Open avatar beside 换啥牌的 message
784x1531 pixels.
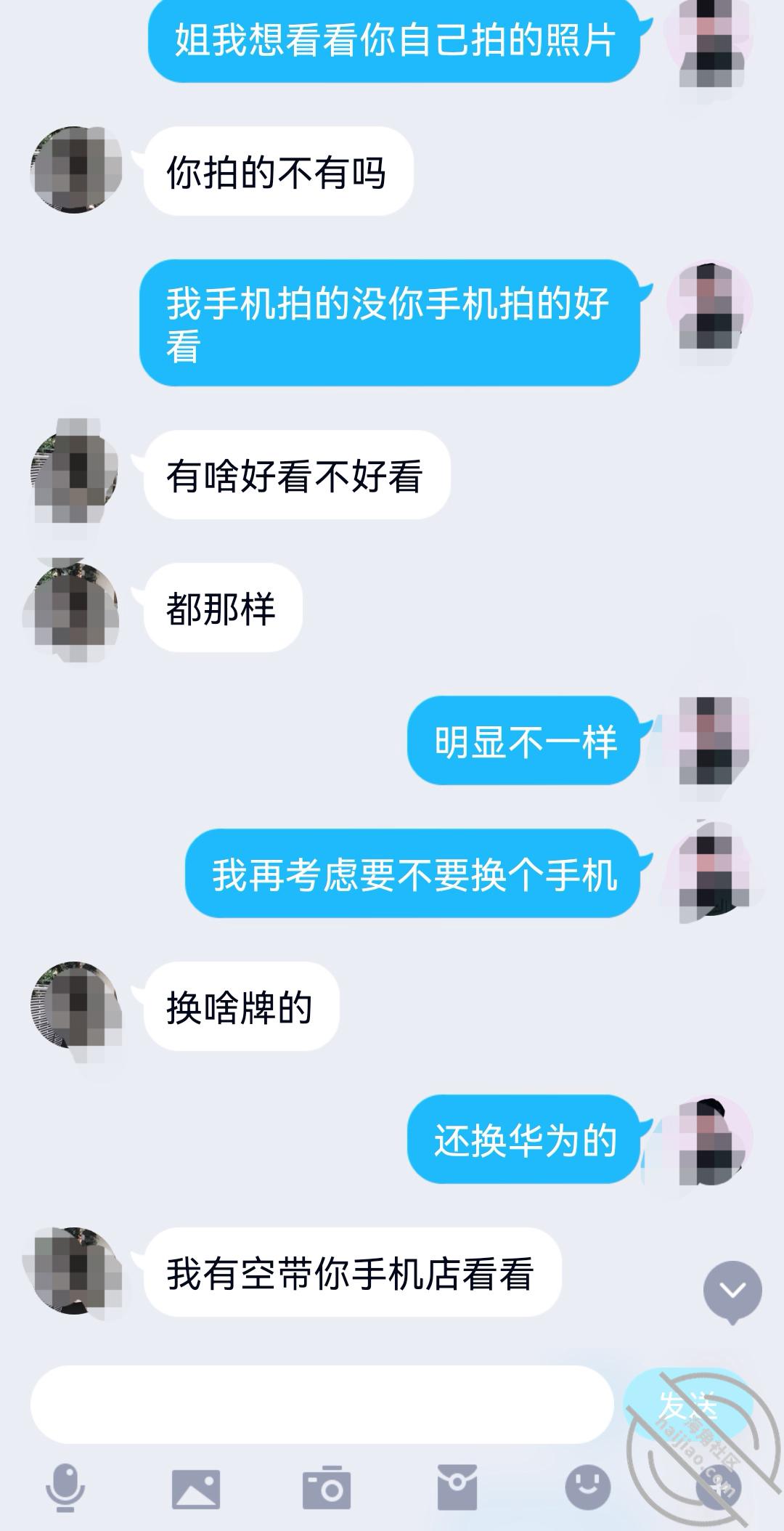(75, 1007)
